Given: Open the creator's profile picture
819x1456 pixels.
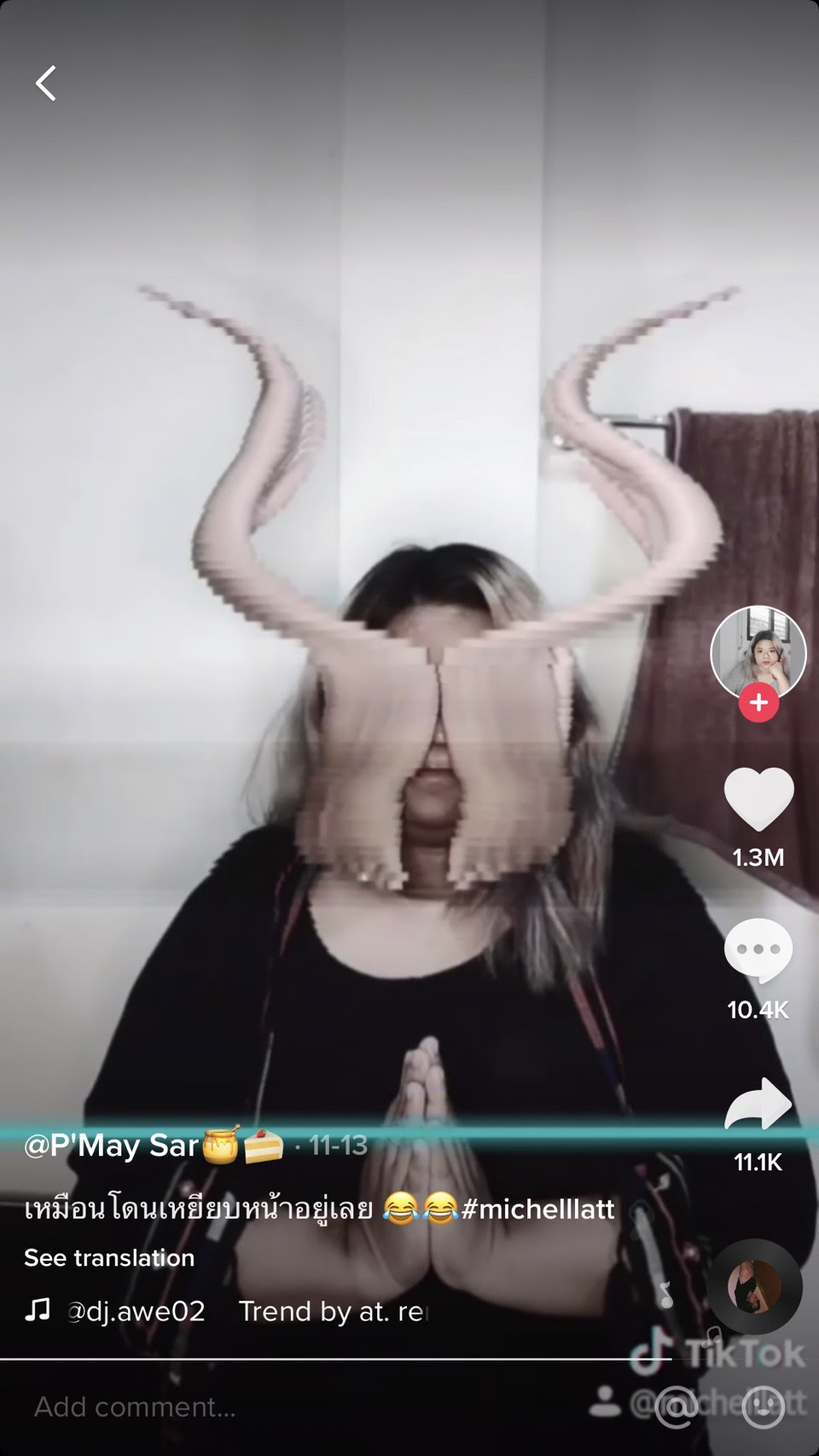Looking at the screenshot, I should click(x=758, y=653).
